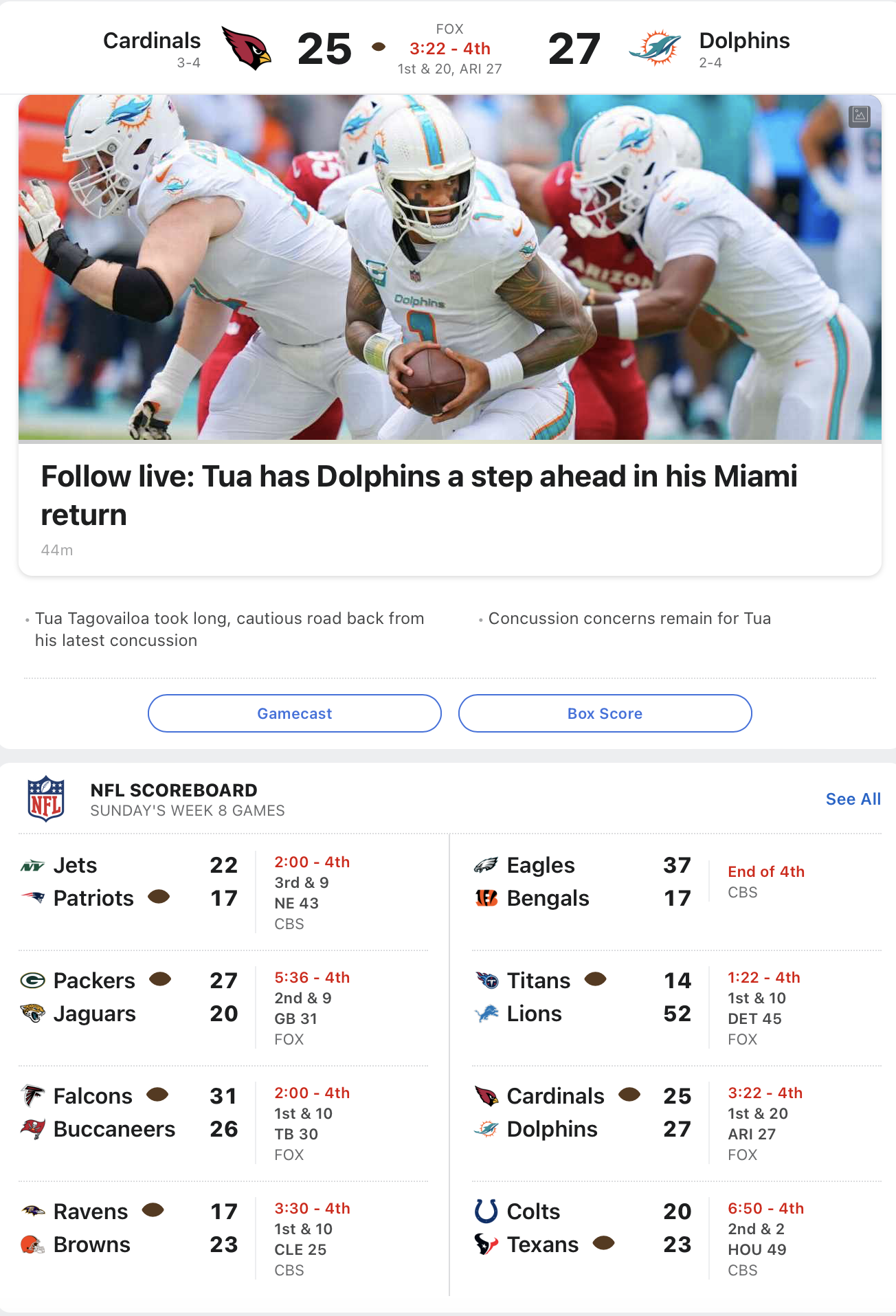Open the Follow live Tua Dolphins article
The width and height of the screenshot is (896, 1316).
pos(418,495)
